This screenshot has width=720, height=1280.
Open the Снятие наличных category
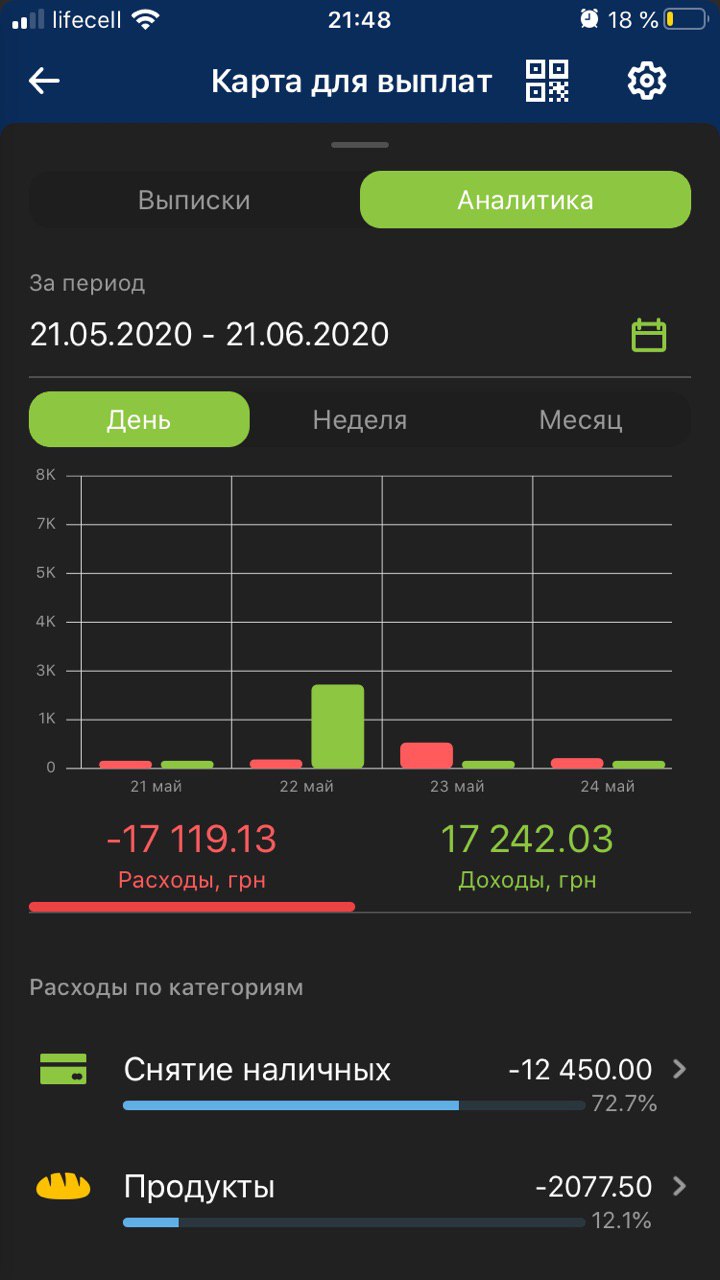point(360,1083)
